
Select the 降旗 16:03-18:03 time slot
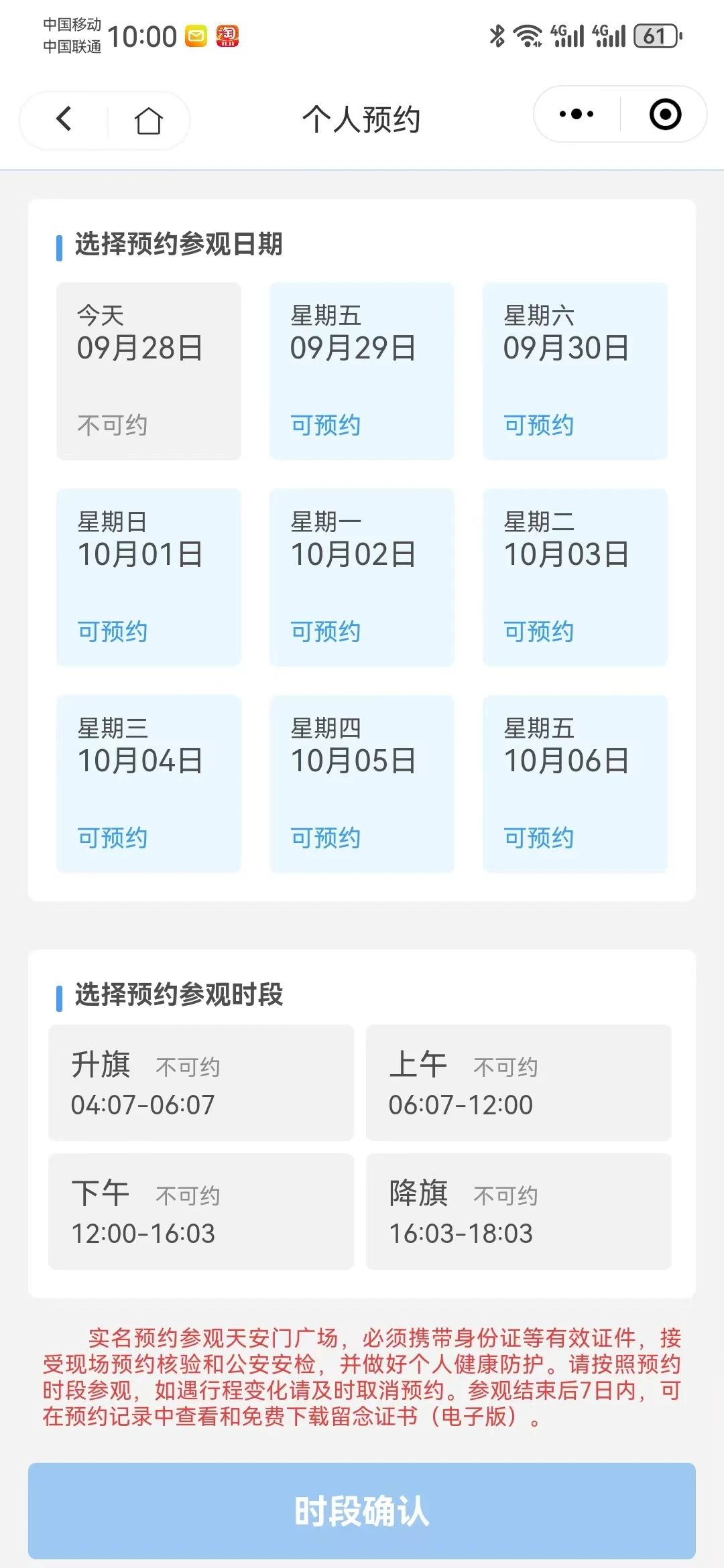(x=519, y=1212)
